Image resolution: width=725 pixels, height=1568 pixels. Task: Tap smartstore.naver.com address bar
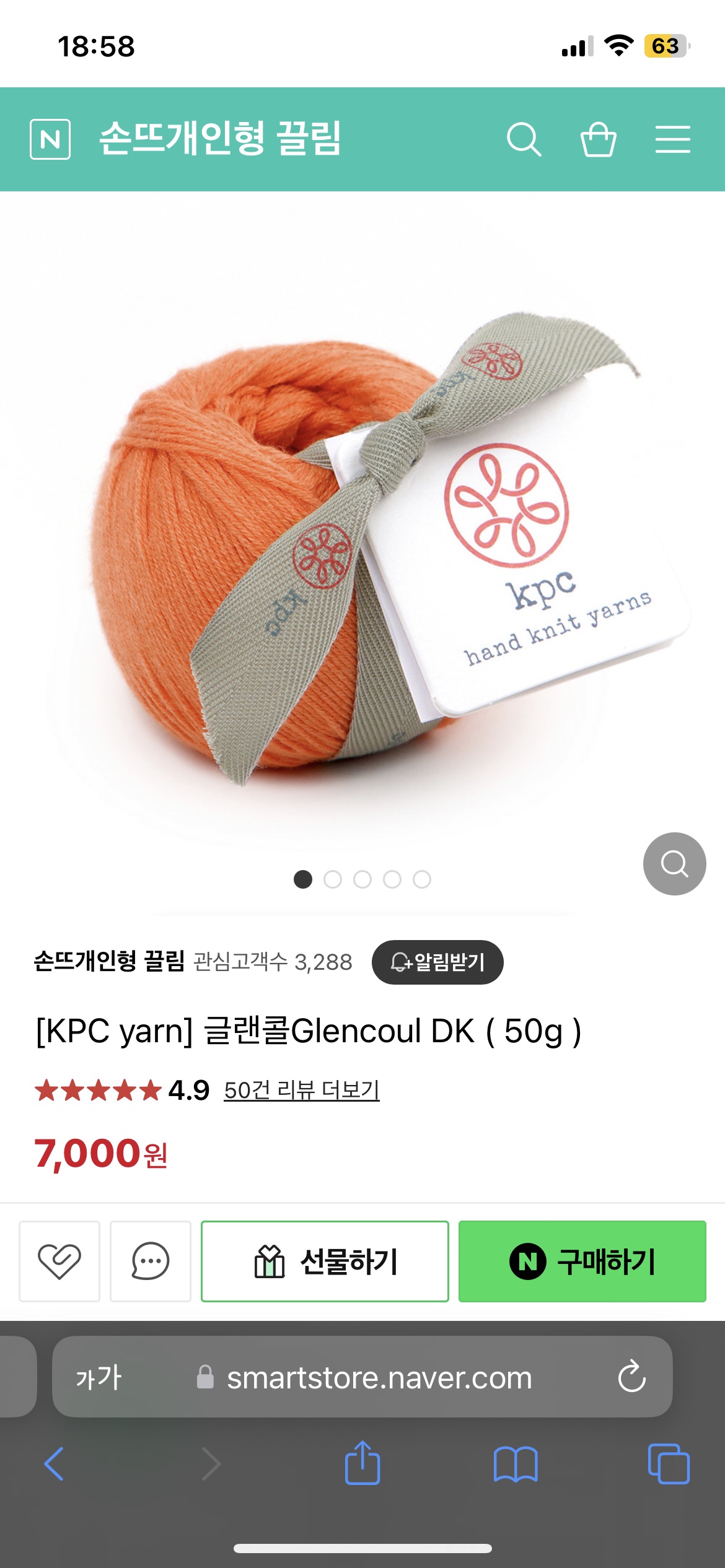pos(378,1377)
